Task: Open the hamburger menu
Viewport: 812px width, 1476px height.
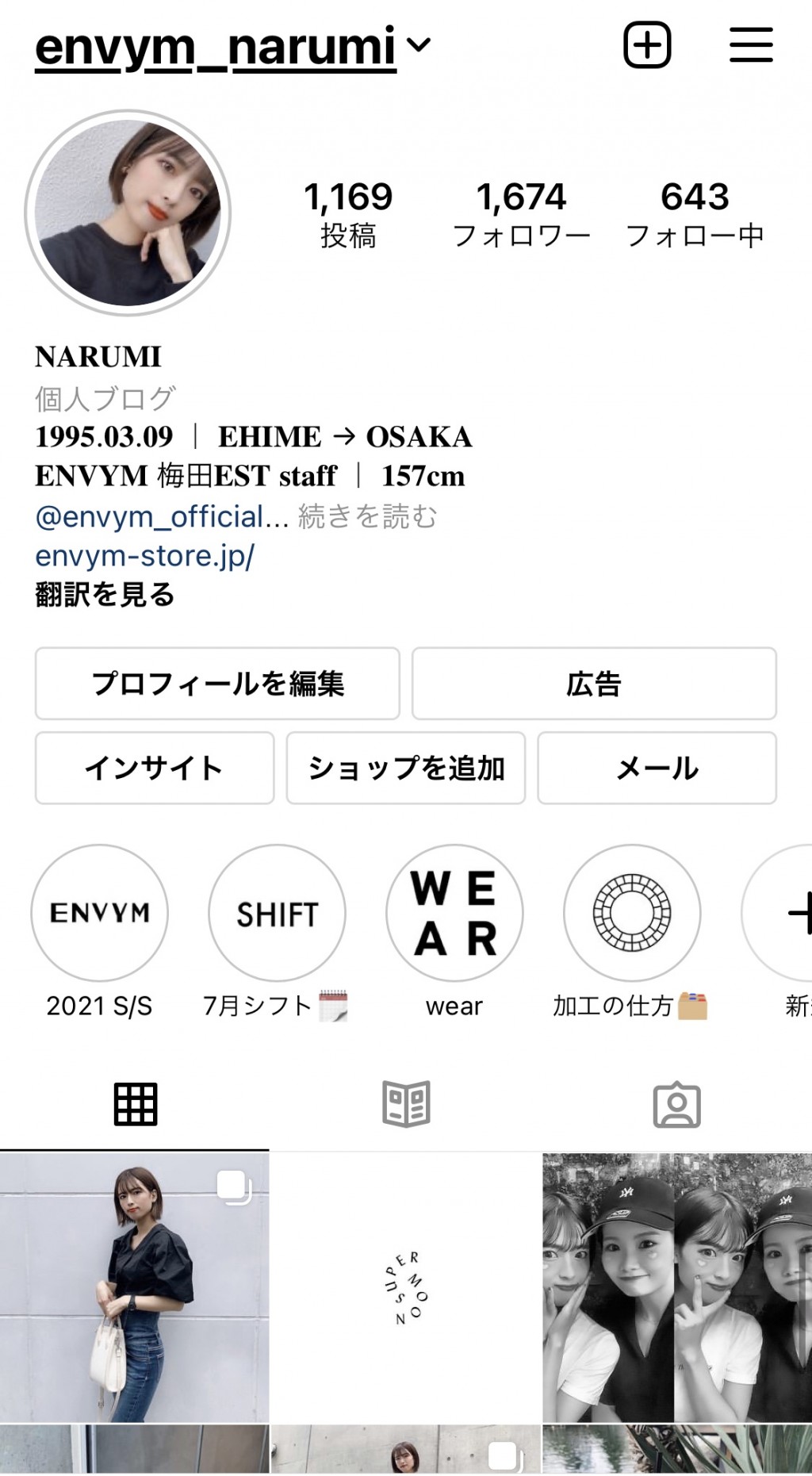Action: (750, 45)
